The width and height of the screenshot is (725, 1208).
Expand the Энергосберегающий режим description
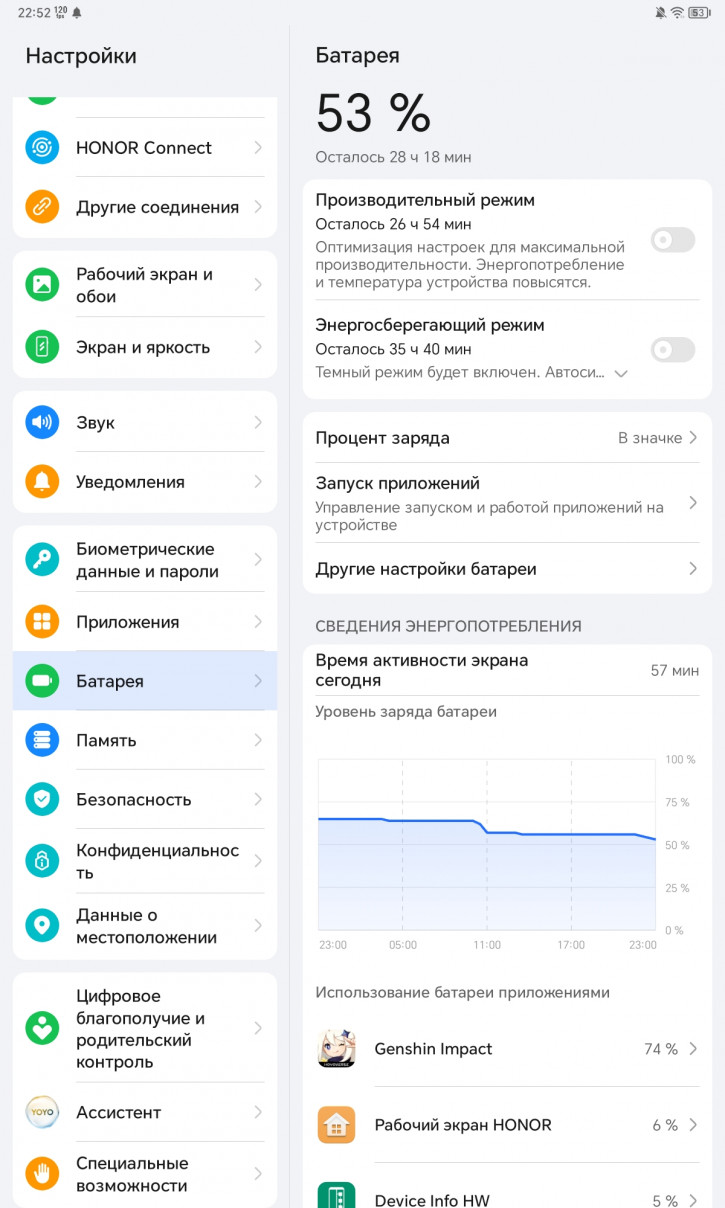(x=621, y=373)
